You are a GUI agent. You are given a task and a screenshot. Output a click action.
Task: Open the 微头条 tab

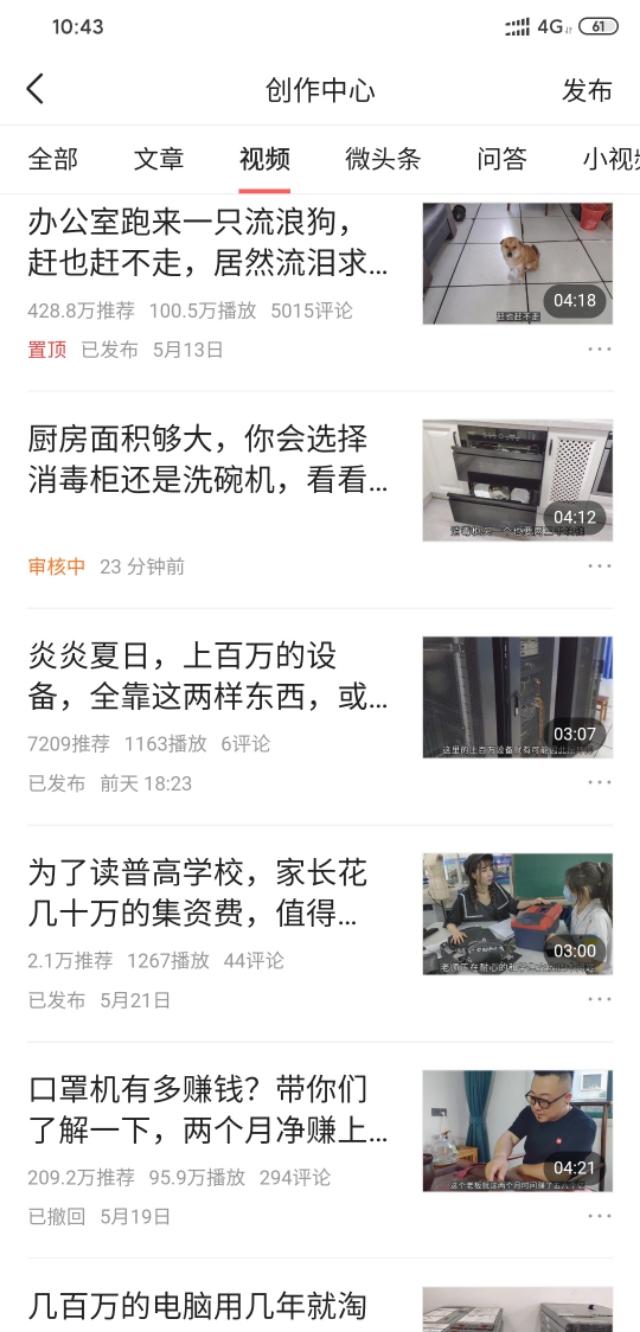tap(383, 159)
